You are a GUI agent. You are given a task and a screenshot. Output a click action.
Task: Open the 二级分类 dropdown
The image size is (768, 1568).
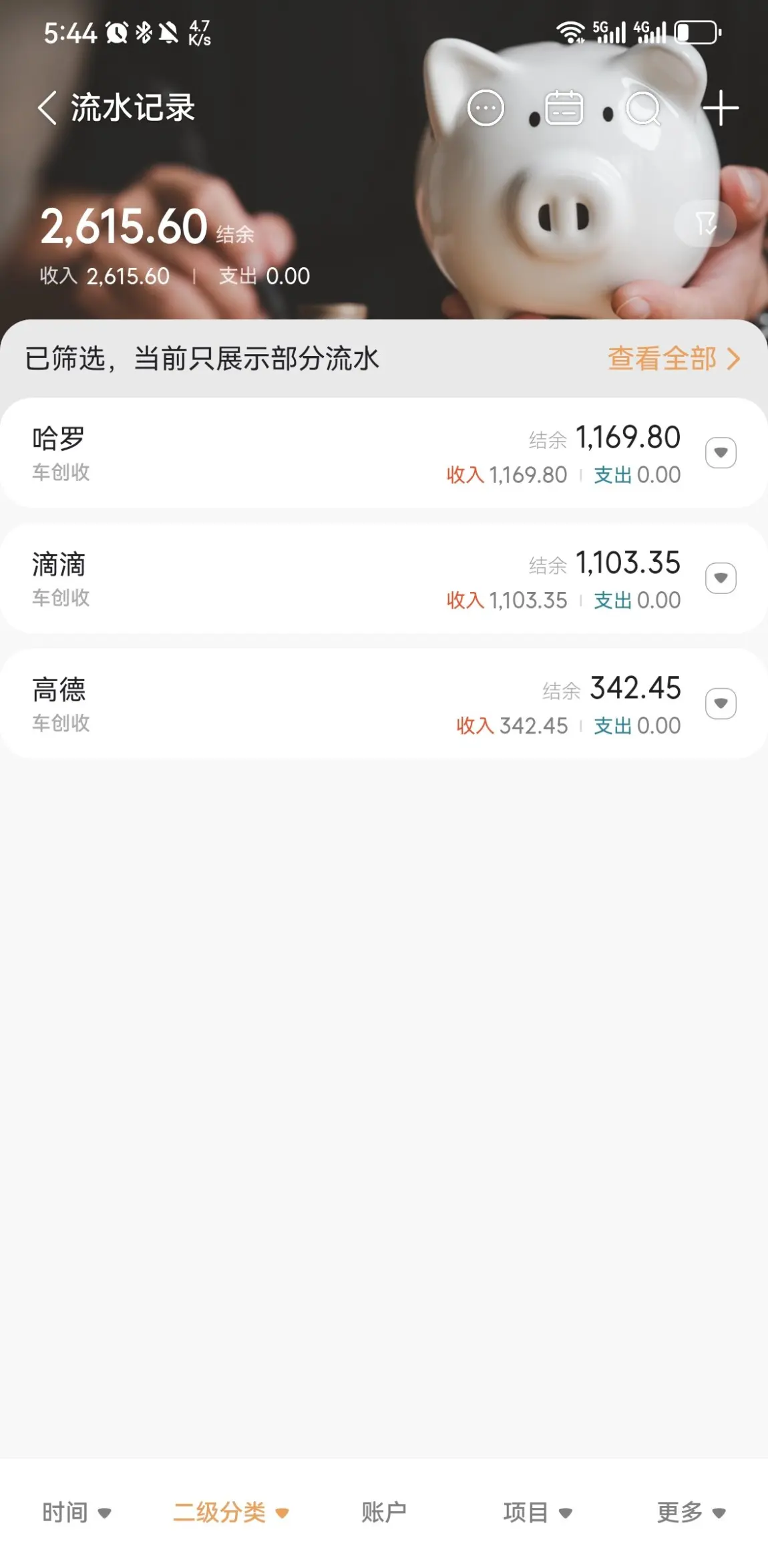click(x=230, y=1512)
